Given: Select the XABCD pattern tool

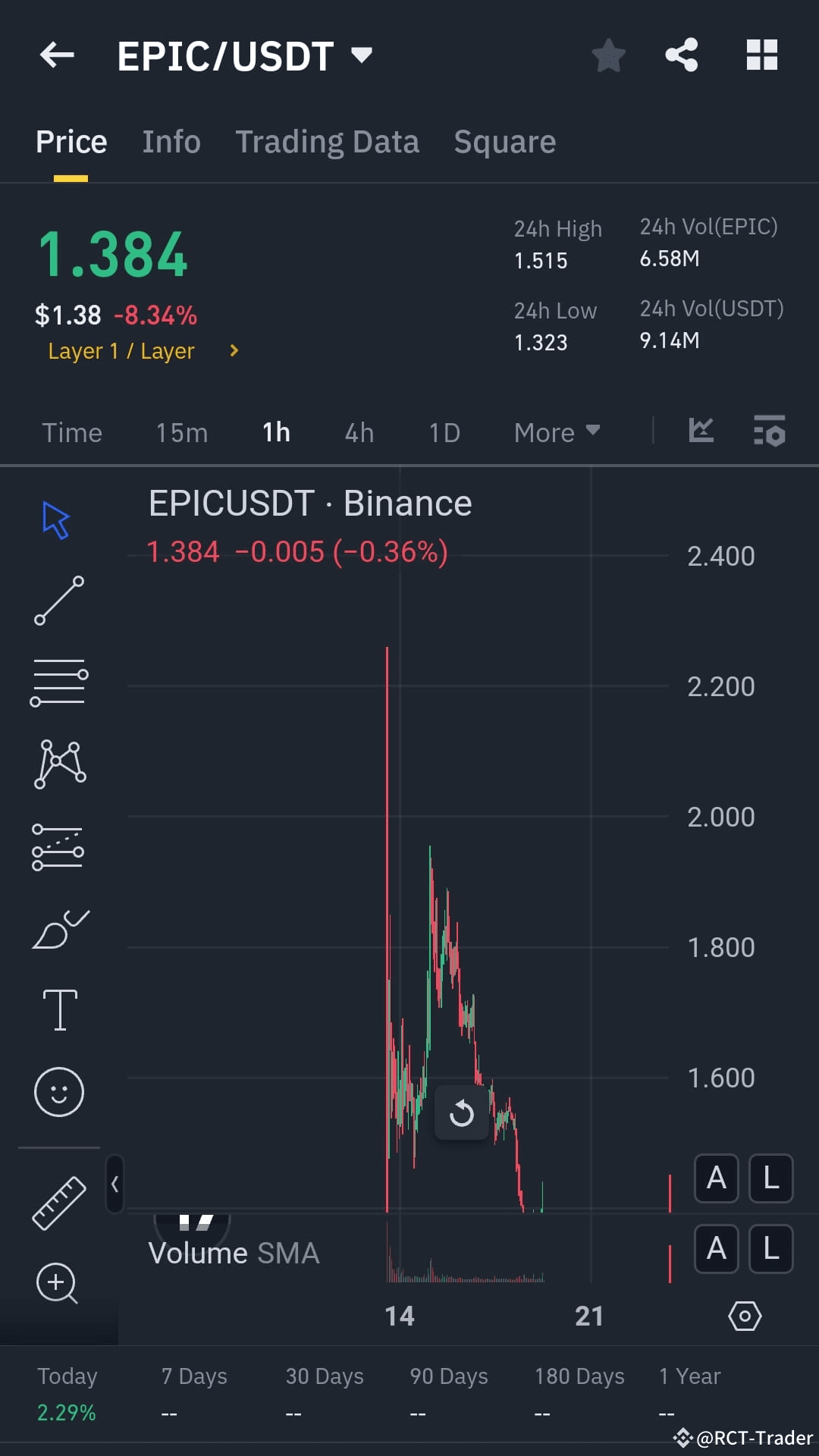Looking at the screenshot, I should (x=59, y=764).
